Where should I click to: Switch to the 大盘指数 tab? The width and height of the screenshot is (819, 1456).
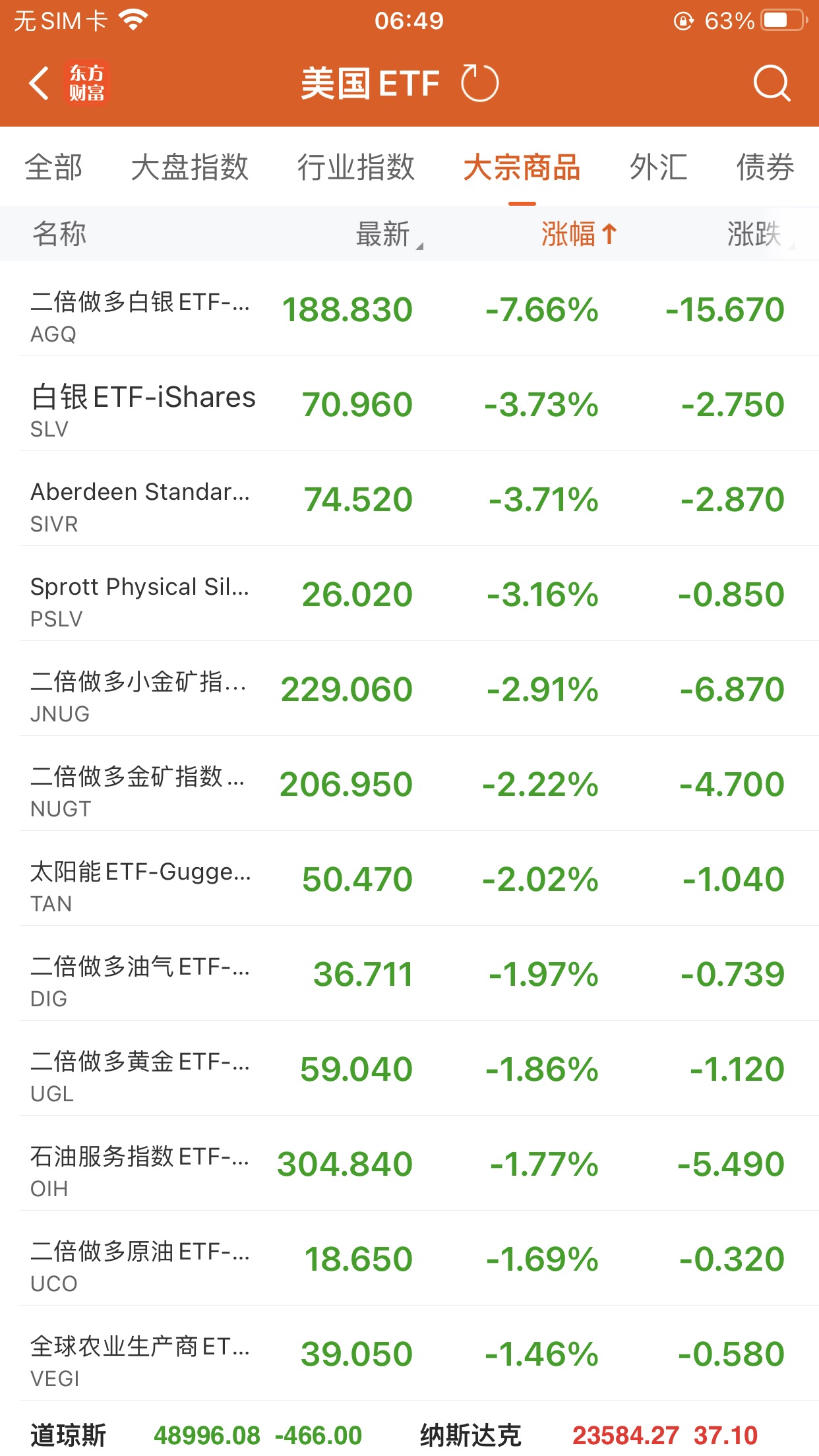pyautogui.click(x=189, y=167)
